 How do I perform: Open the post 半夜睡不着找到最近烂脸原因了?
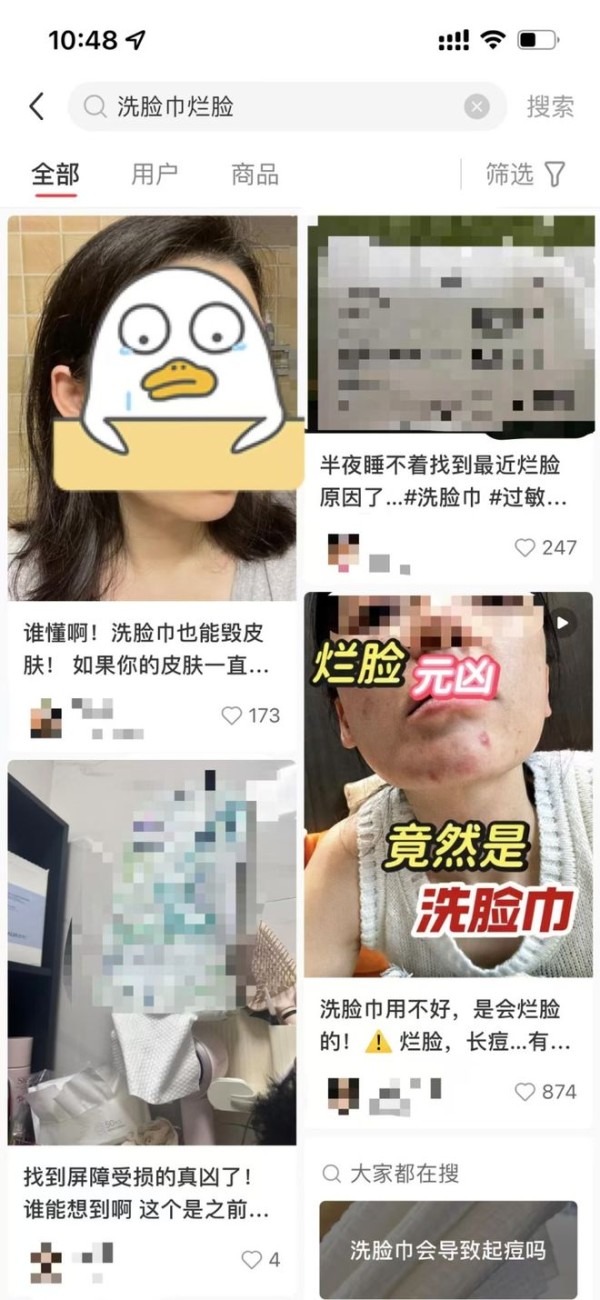448,330
